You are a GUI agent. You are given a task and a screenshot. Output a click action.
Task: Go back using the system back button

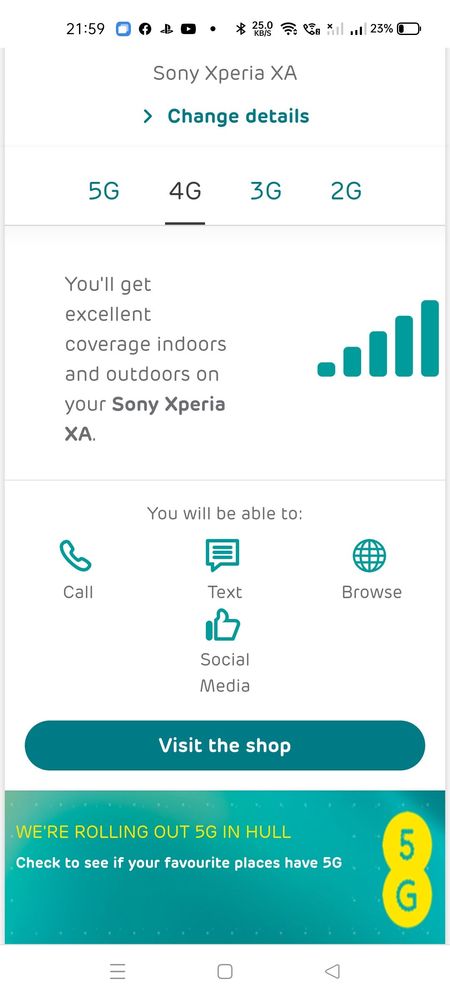point(332,971)
